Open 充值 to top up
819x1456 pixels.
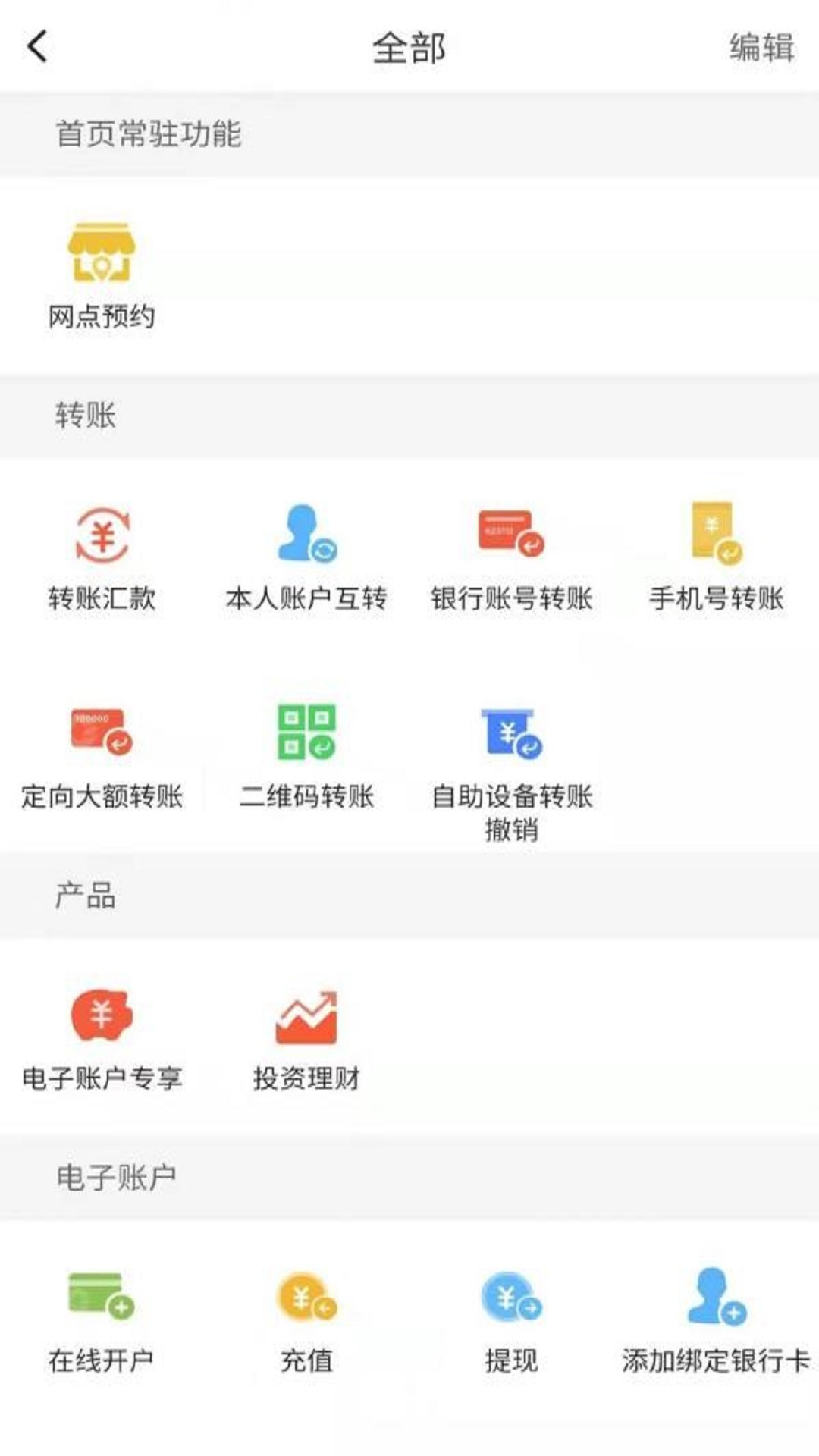306,1321
